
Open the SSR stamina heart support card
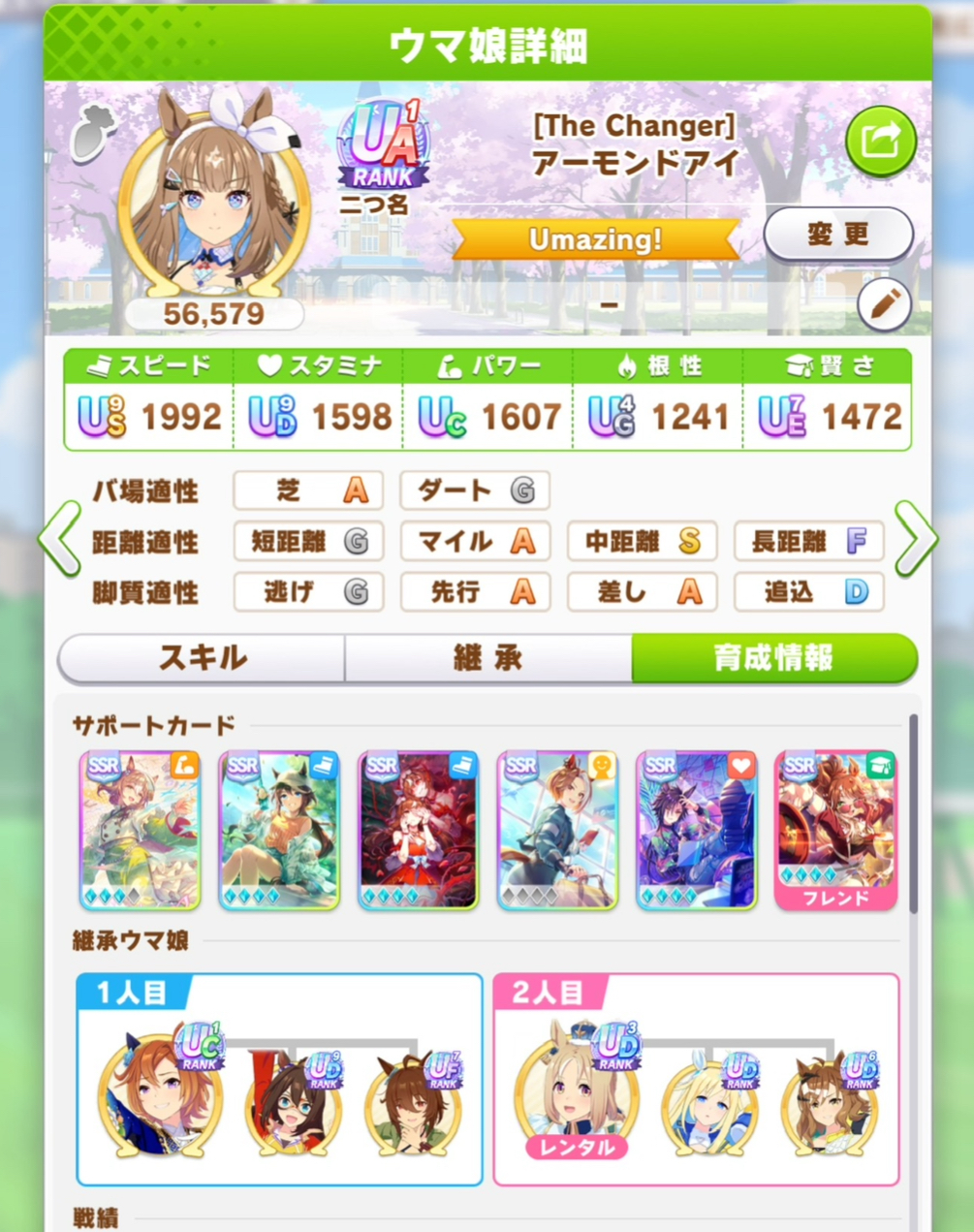coord(696,830)
